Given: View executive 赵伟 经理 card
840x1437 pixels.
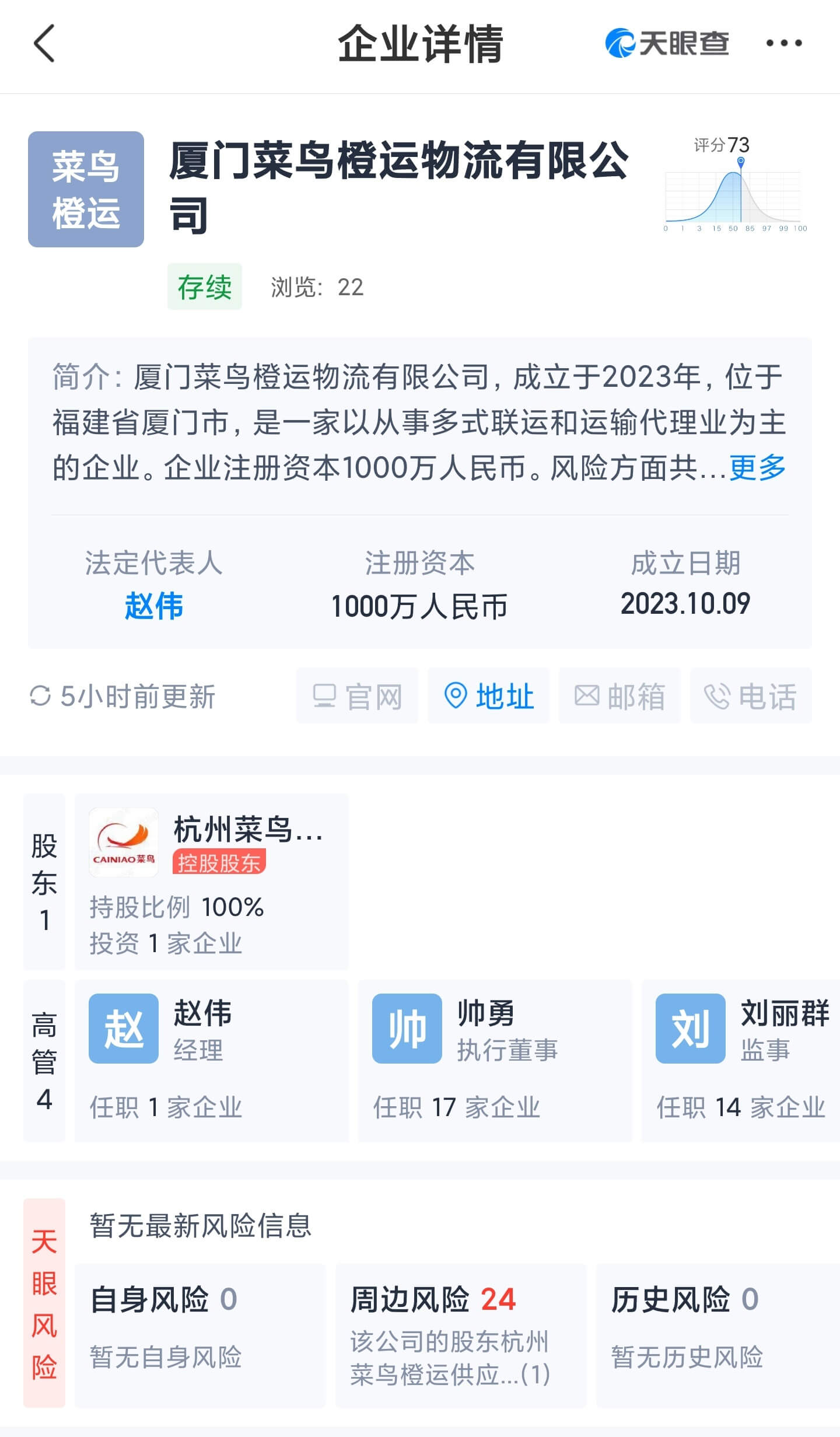Looking at the screenshot, I should pos(211,1060).
